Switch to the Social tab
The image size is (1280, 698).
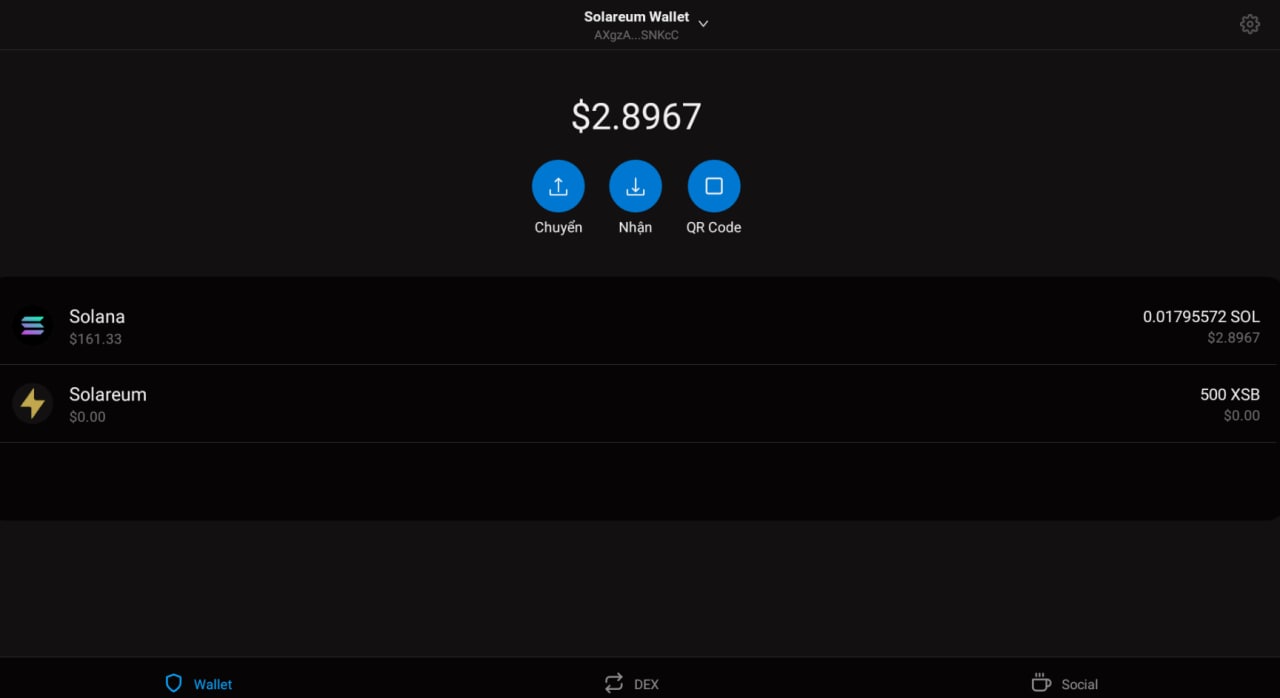pyautogui.click(x=1064, y=683)
